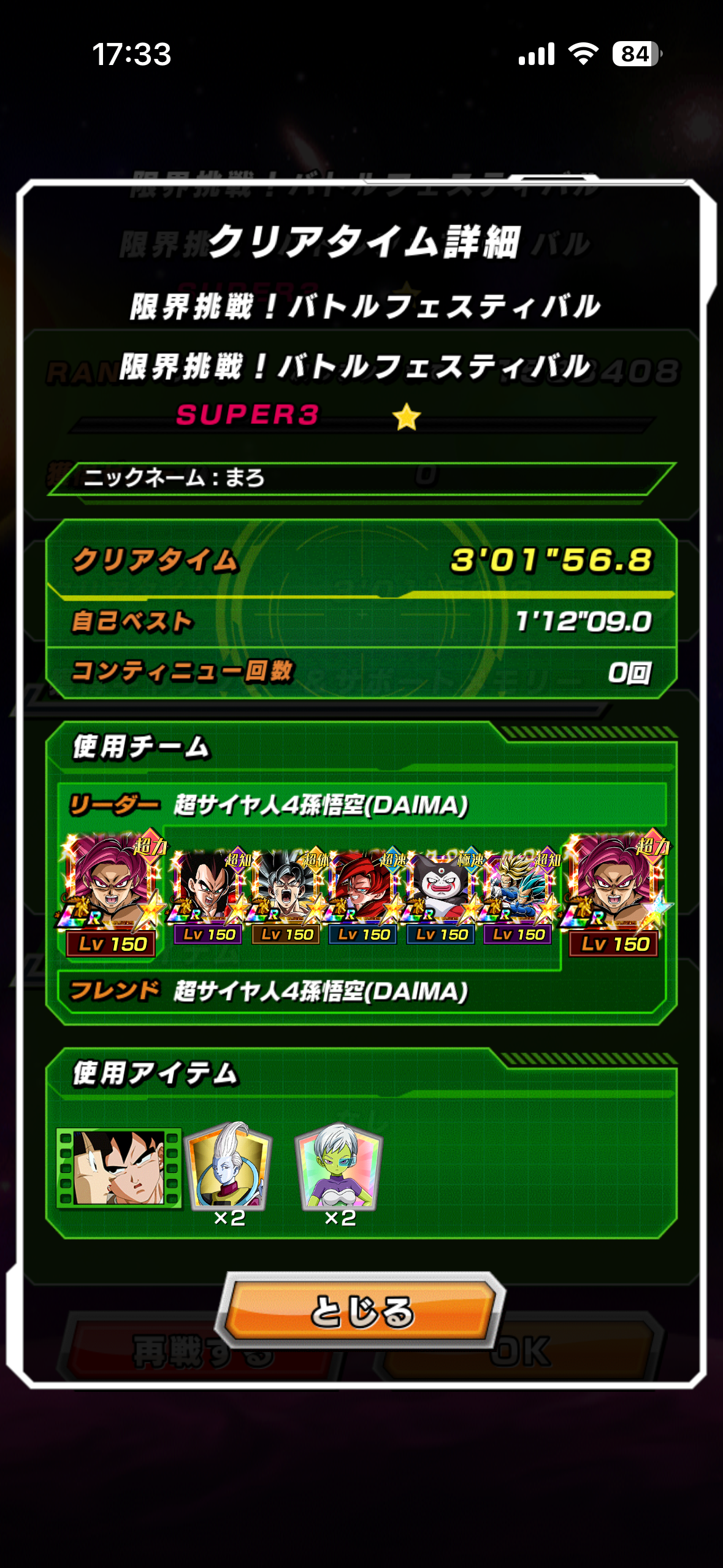Open the Goku support memory film
This screenshot has height=1568, width=723.
[119, 1167]
